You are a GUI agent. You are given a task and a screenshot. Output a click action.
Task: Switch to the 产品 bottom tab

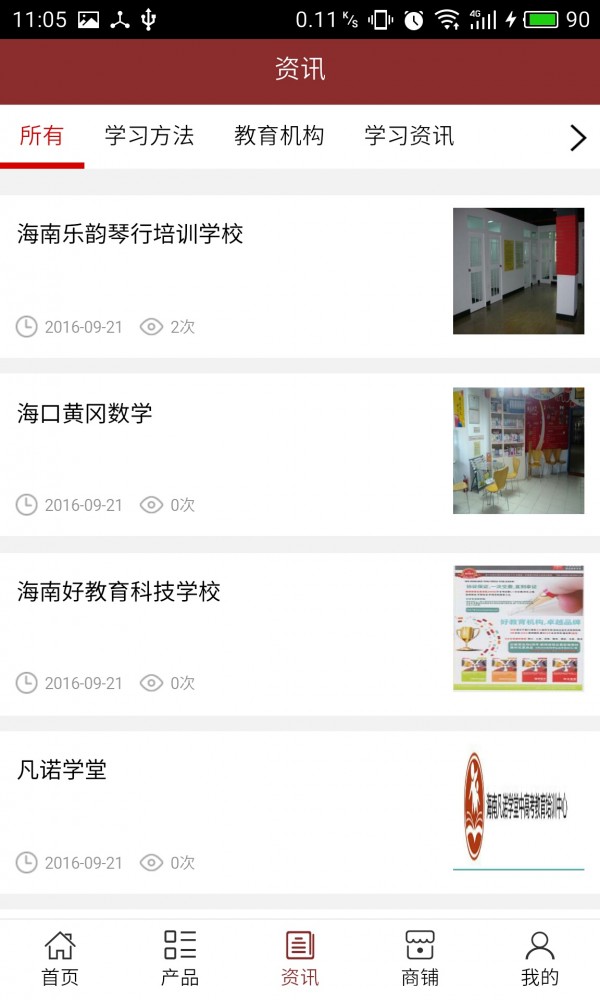[x=180, y=958]
